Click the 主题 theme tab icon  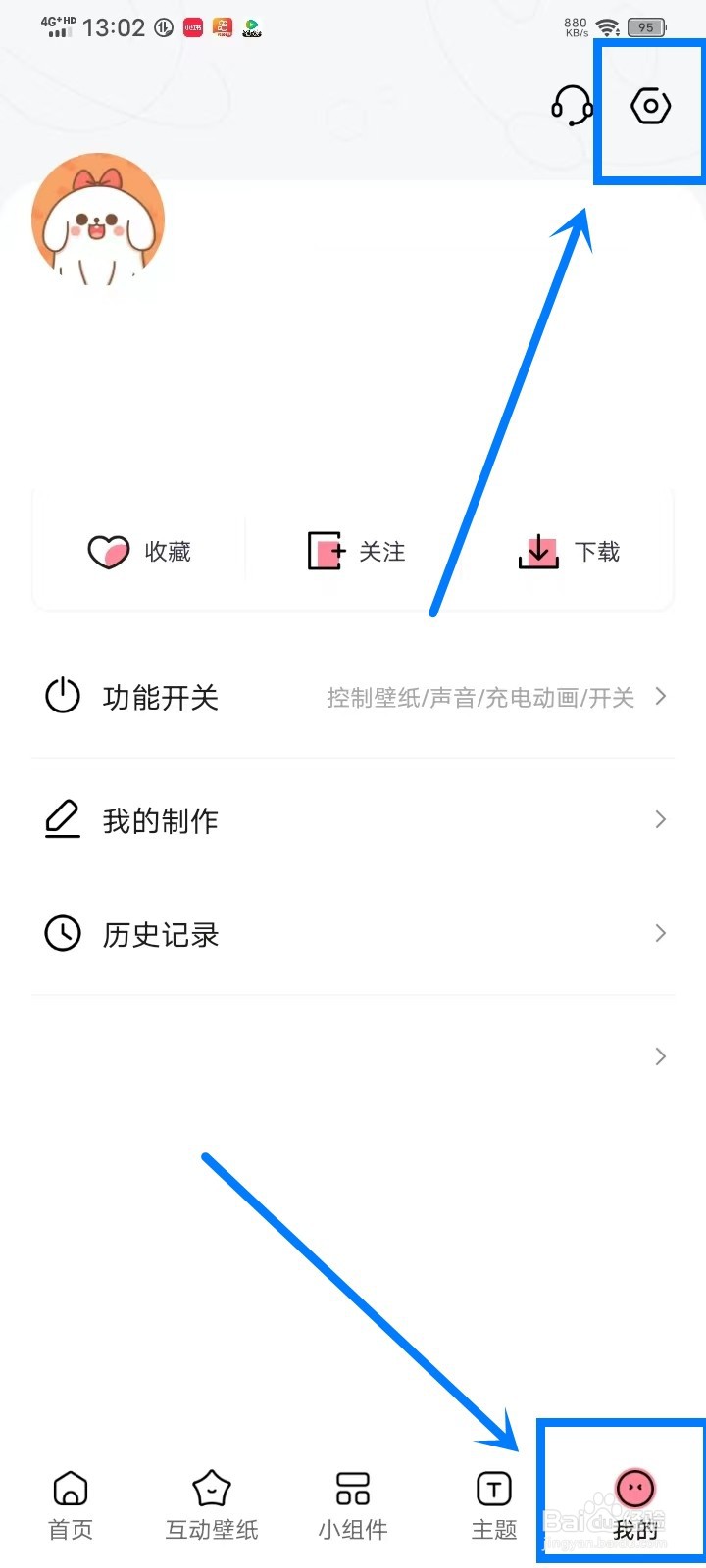[x=492, y=1487]
